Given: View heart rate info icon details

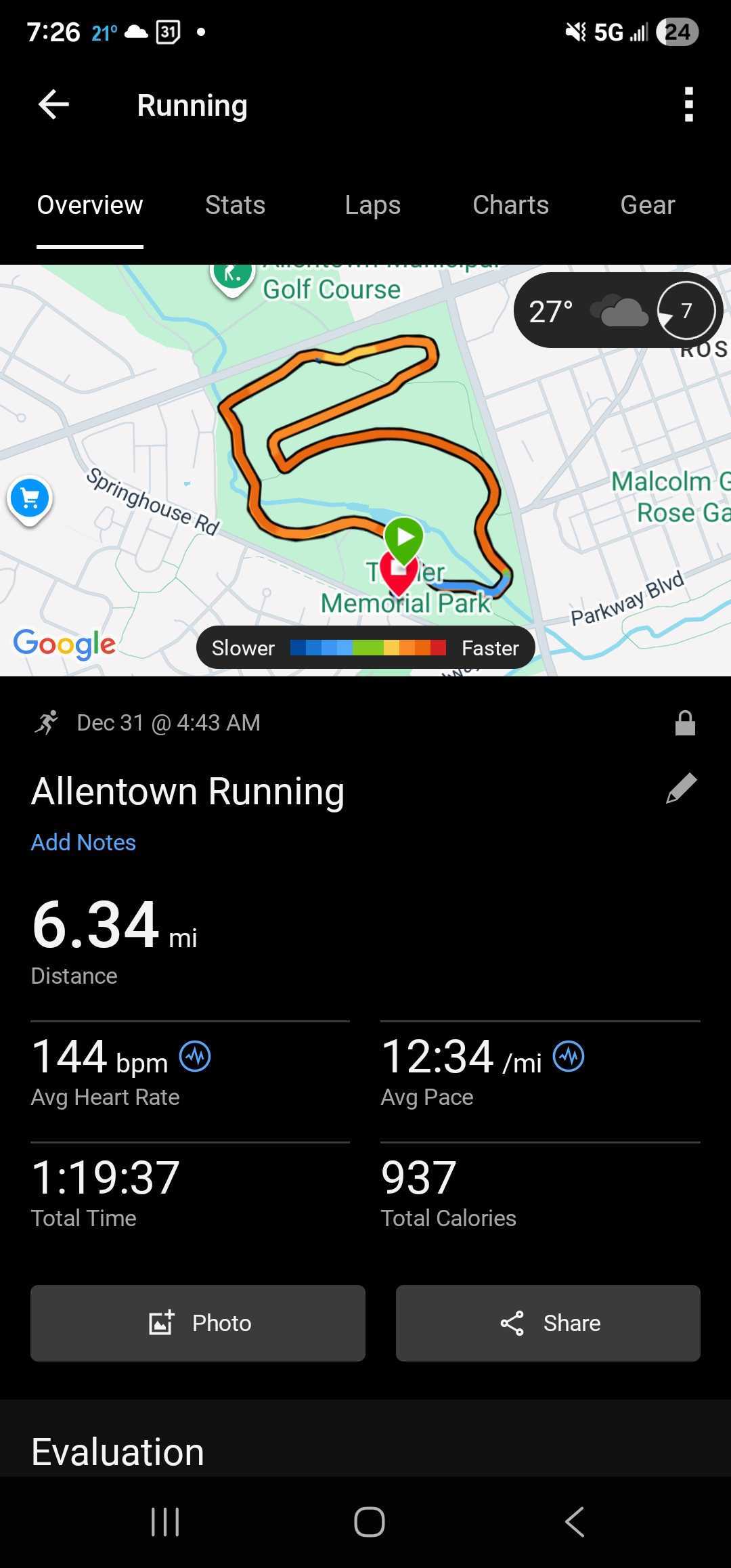Looking at the screenshot, I should coord(195,1056).
